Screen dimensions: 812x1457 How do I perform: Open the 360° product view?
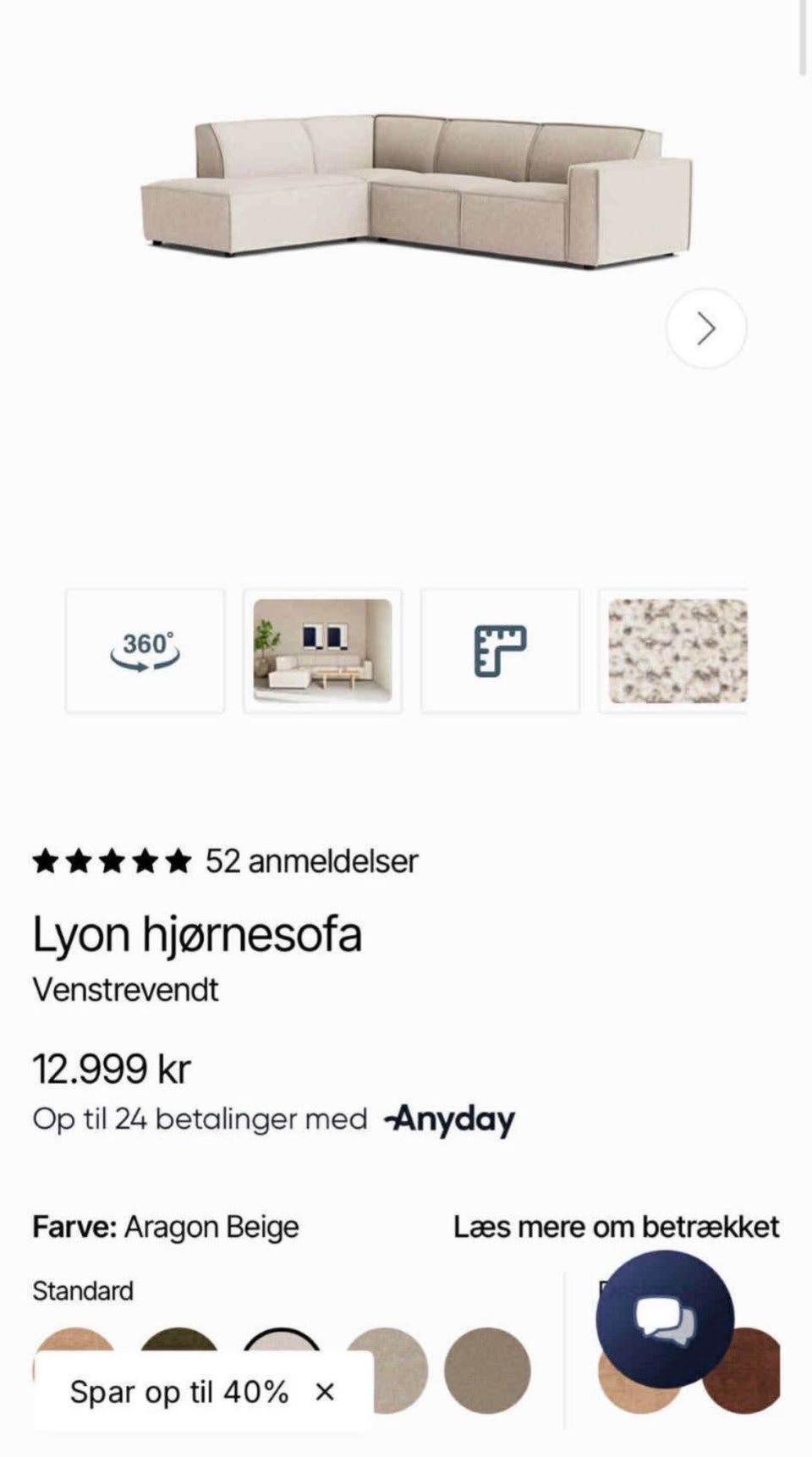pos(145,651)
